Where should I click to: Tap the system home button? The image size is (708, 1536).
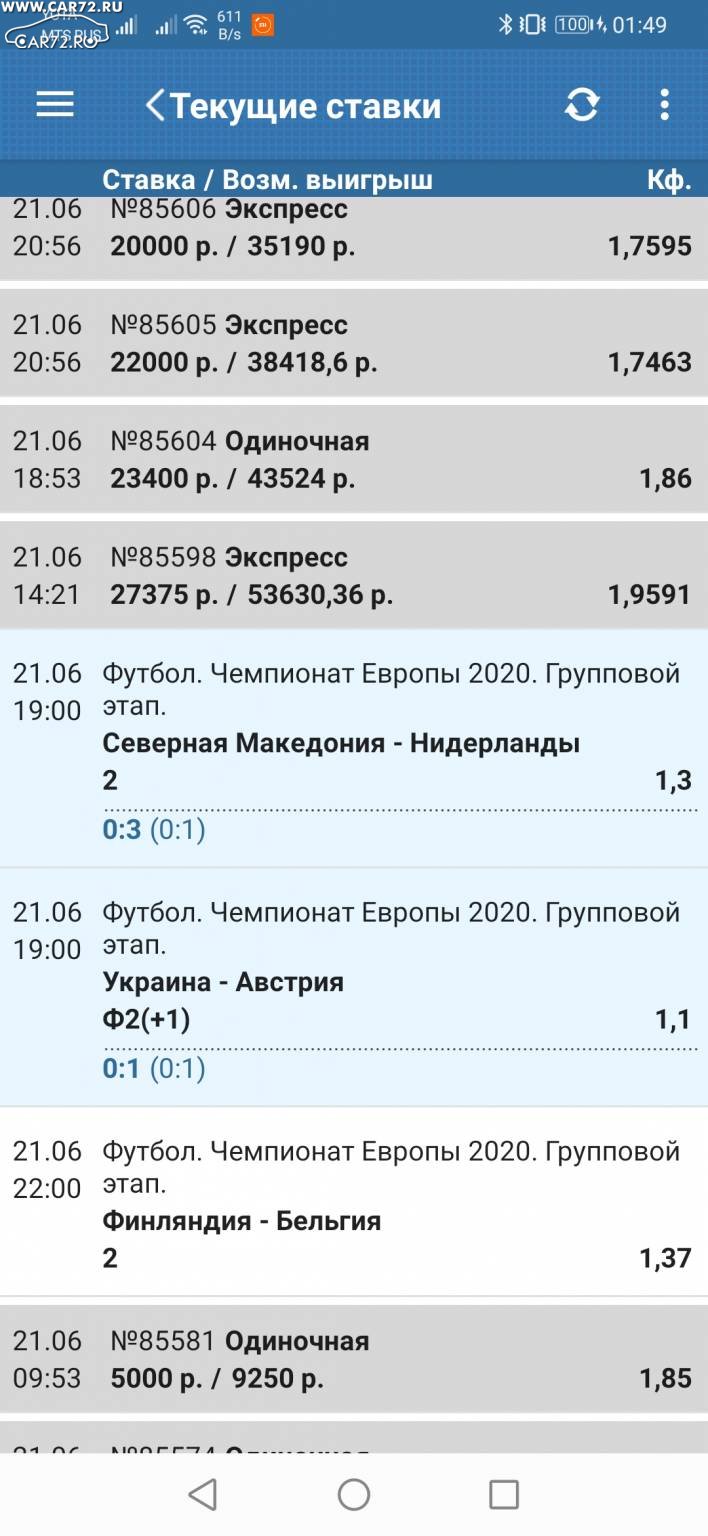point(354,1494)
